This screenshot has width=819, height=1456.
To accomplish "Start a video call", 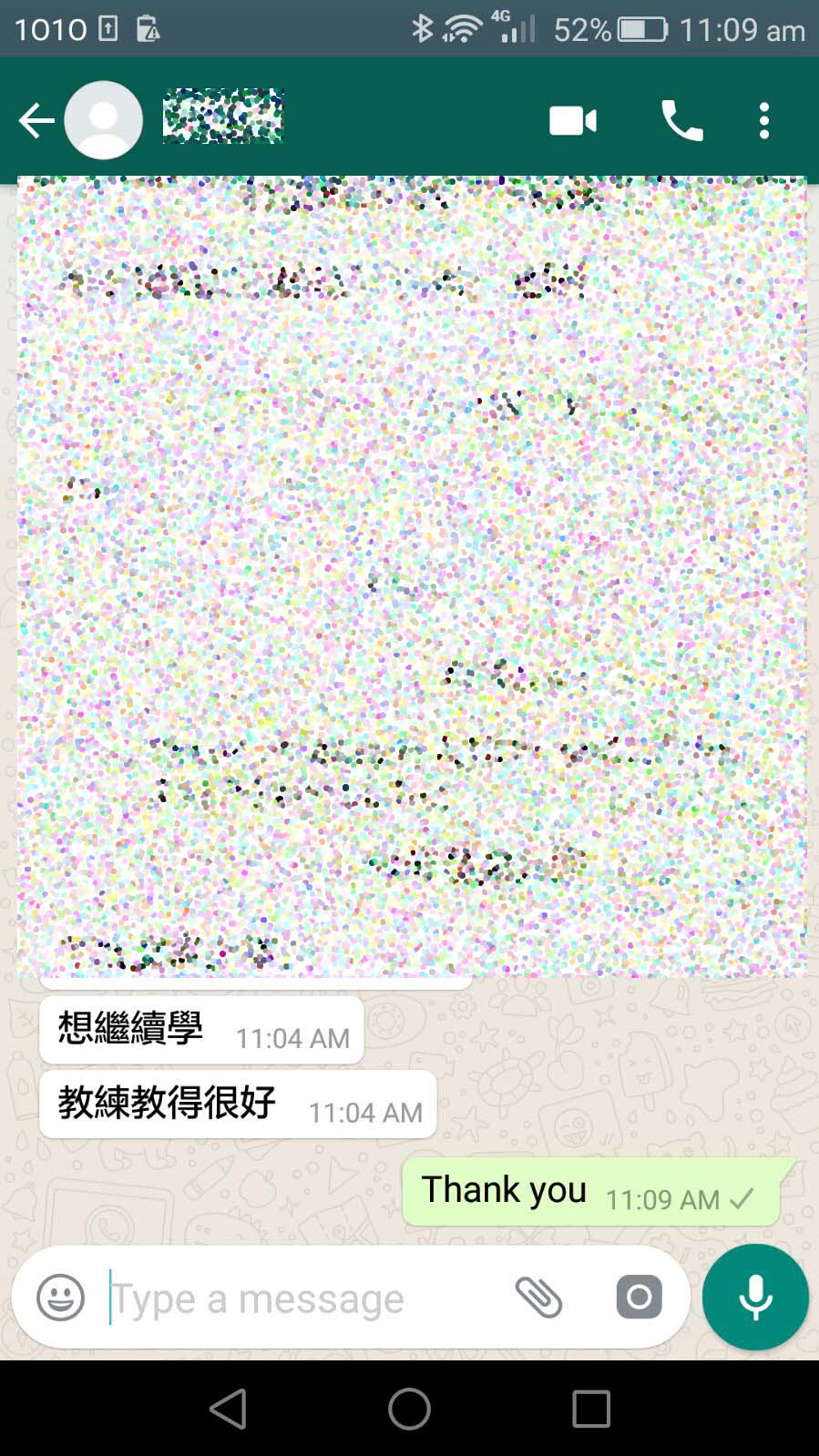I will click(573, 120).
